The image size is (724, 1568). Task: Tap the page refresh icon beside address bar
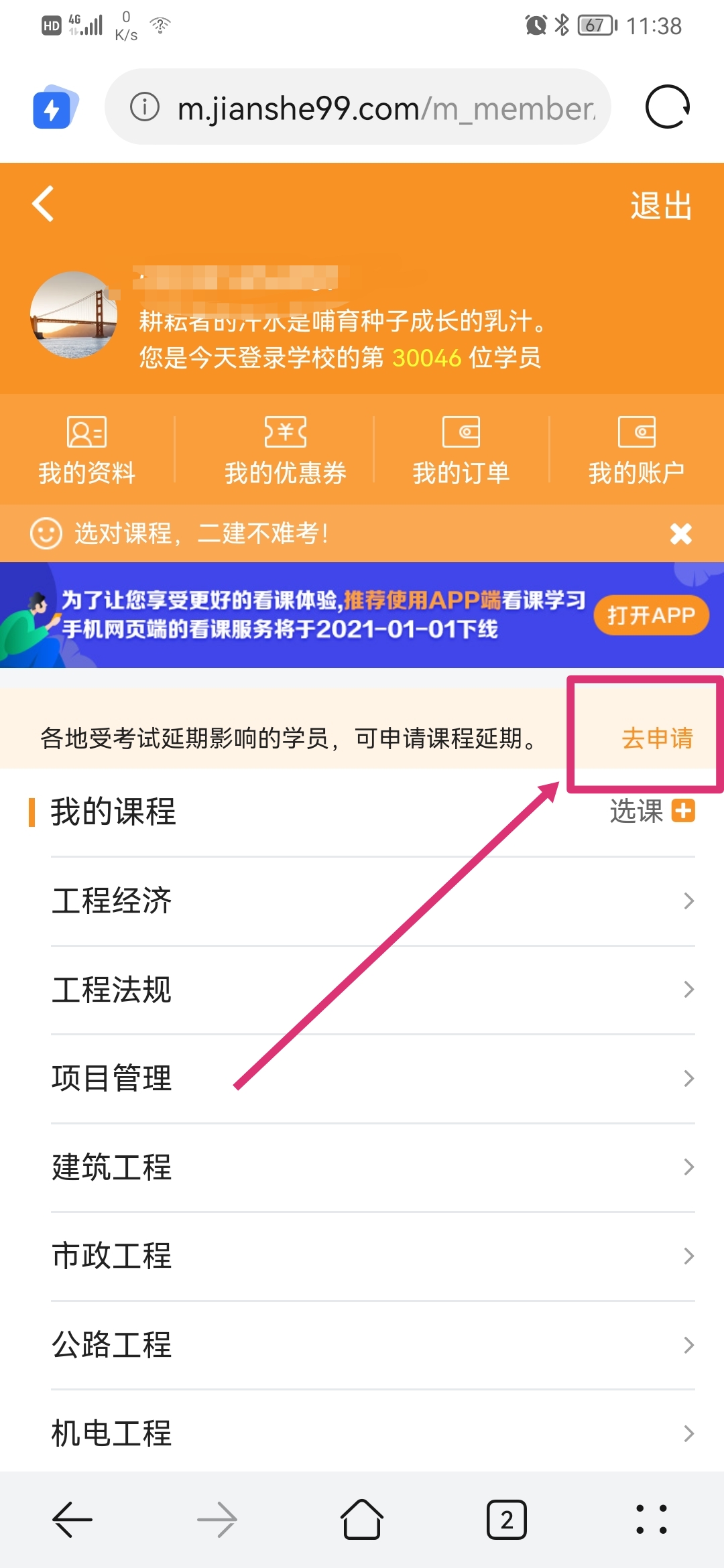[667, 107]
